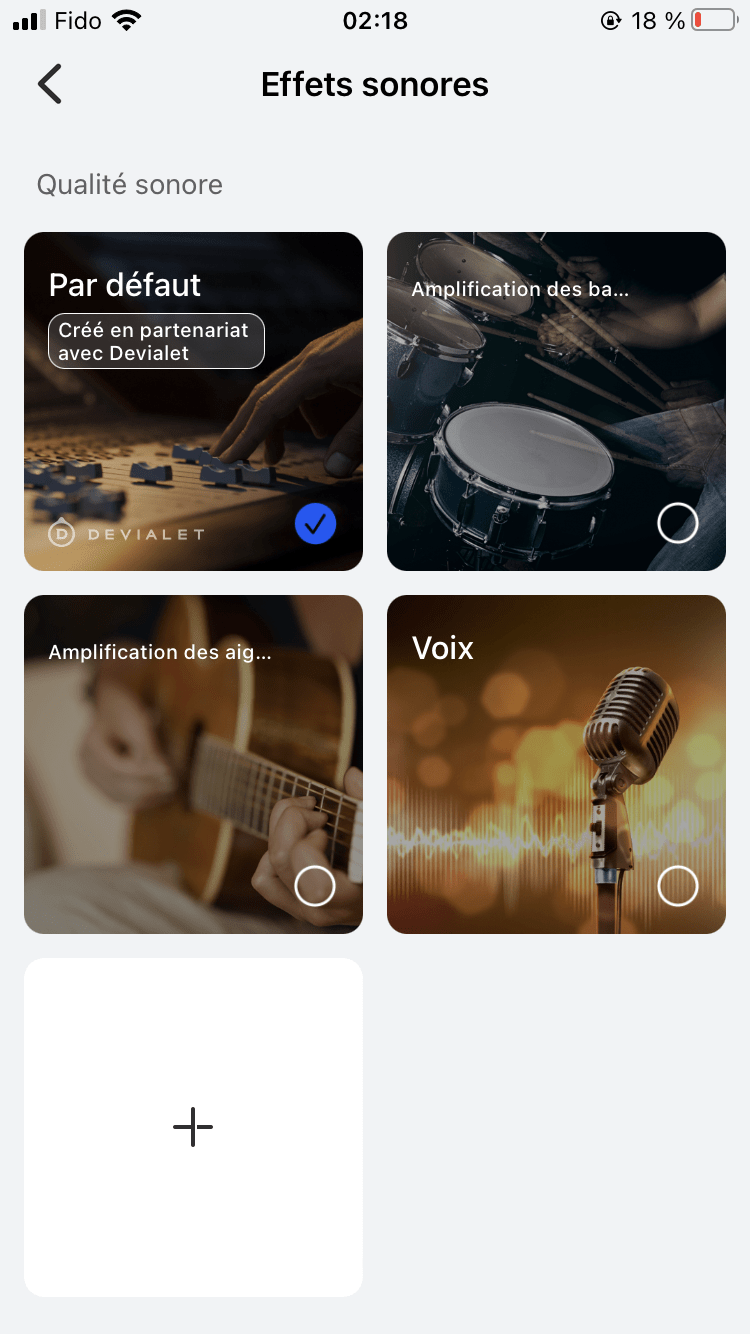Add a custom sound effect

pyautogui.click(x=193, y=1127)
